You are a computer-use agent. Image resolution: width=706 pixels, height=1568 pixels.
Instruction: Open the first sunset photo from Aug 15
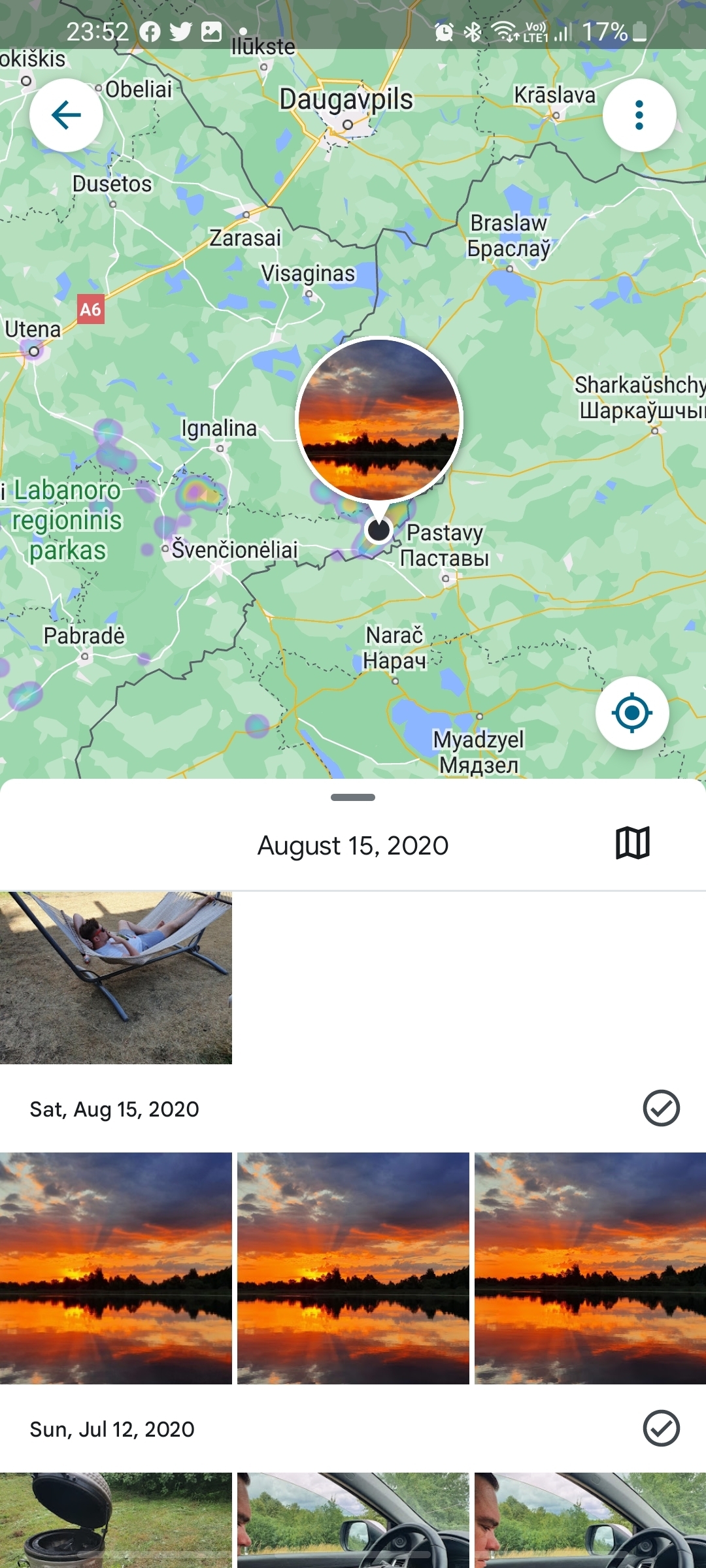(x=116, y=1267)
